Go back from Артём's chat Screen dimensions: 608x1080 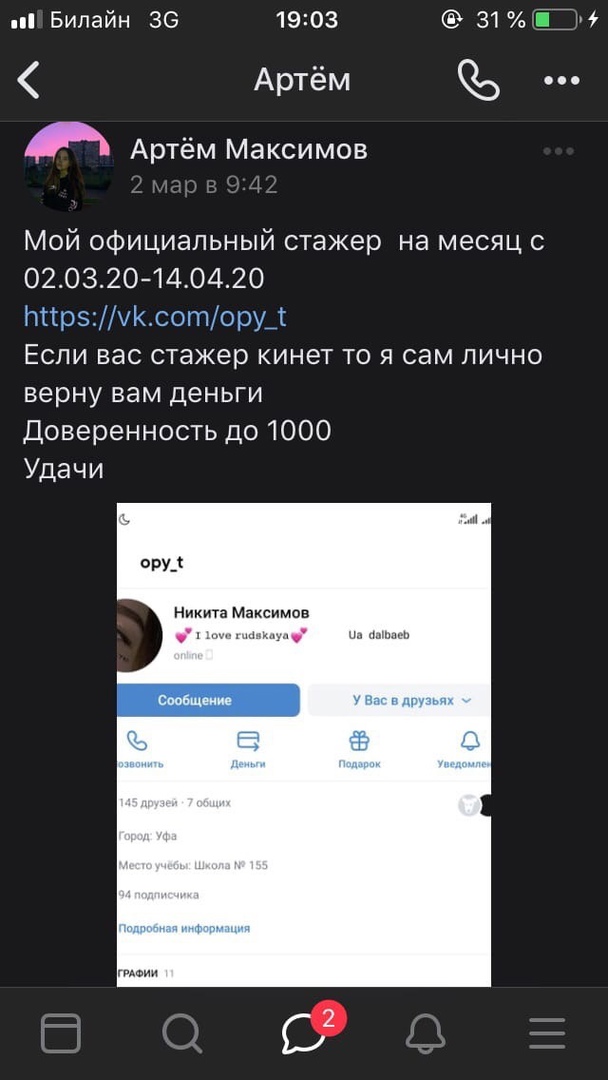[29, 80]
